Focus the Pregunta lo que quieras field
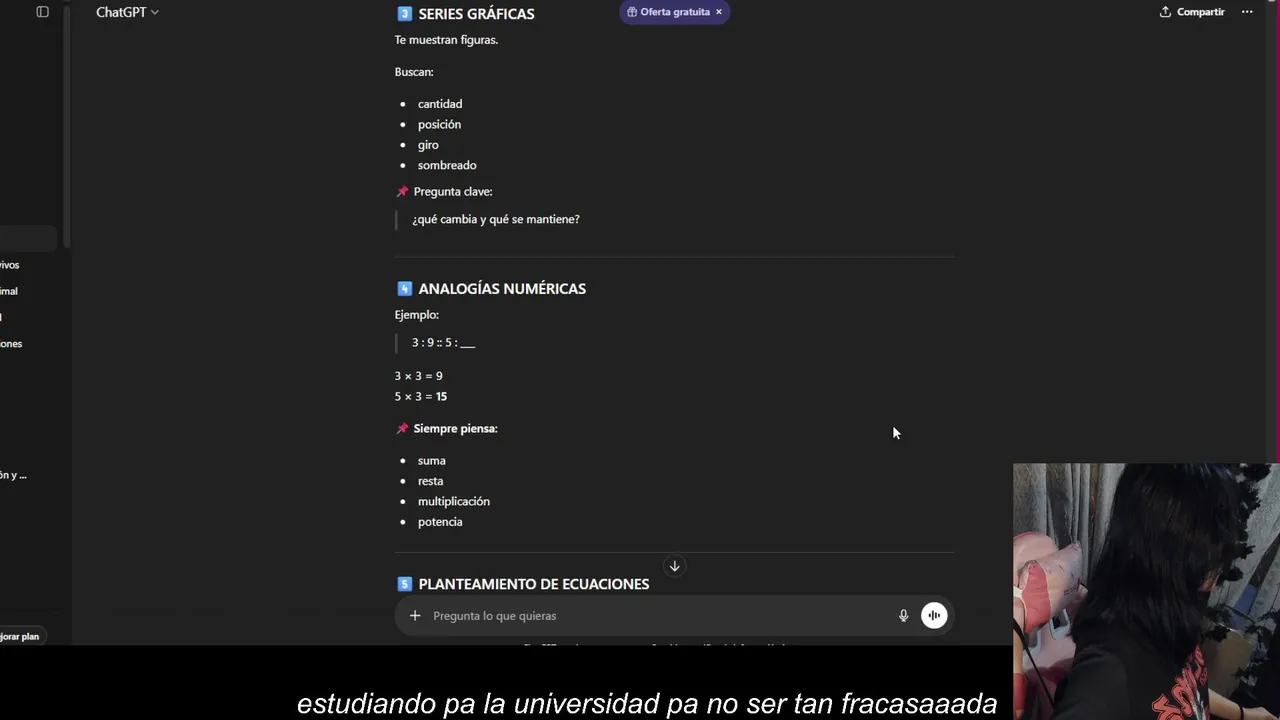1280x720 pixels. (650, 616)
